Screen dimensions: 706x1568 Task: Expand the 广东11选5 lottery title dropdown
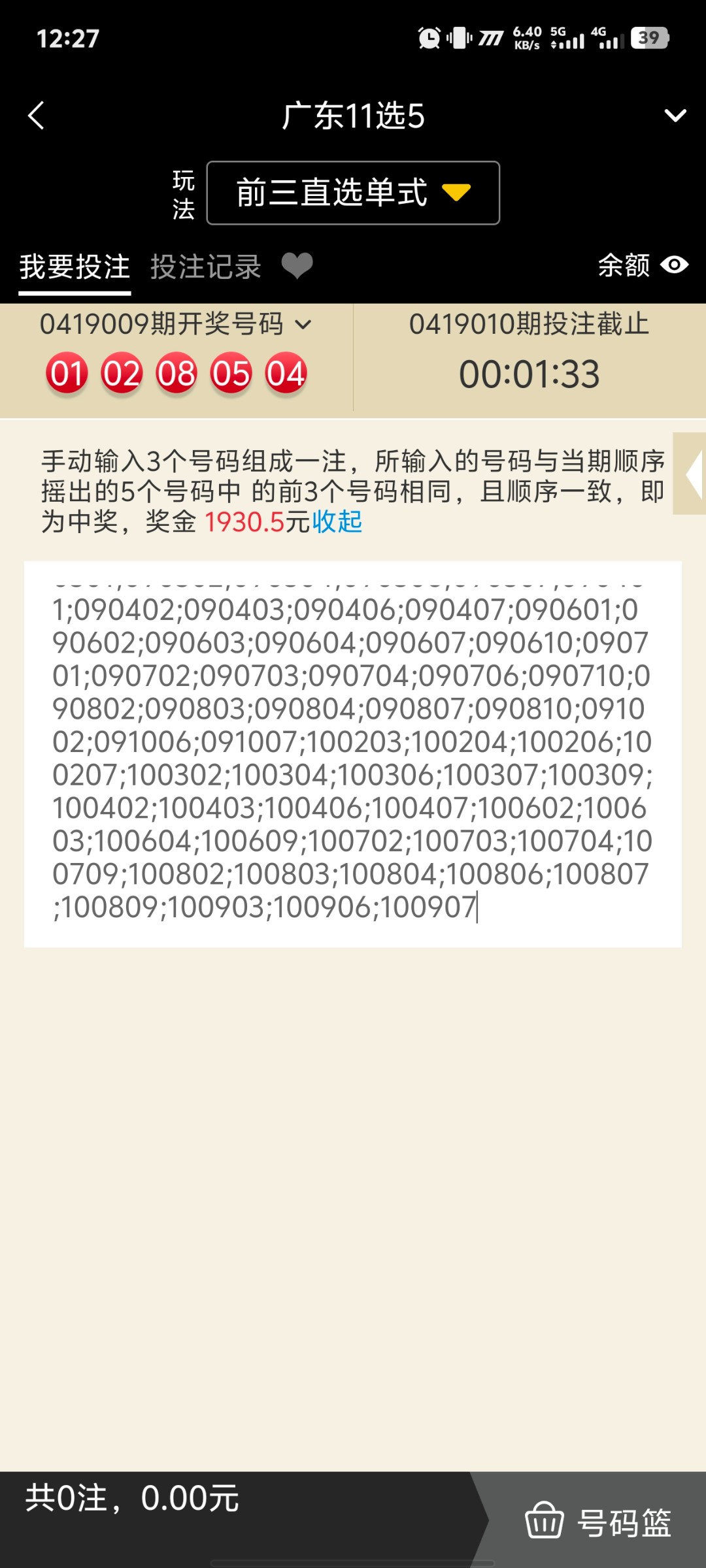pos(675,116)
